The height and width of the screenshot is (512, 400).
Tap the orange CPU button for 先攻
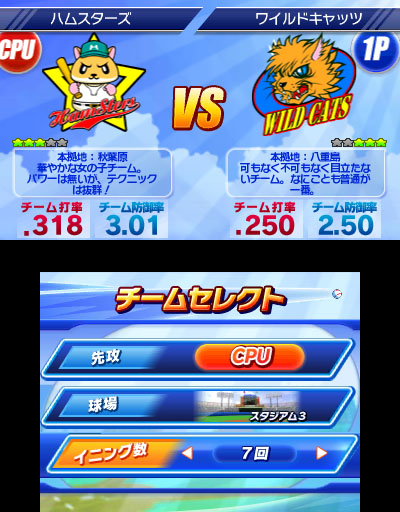coord(250,356)
